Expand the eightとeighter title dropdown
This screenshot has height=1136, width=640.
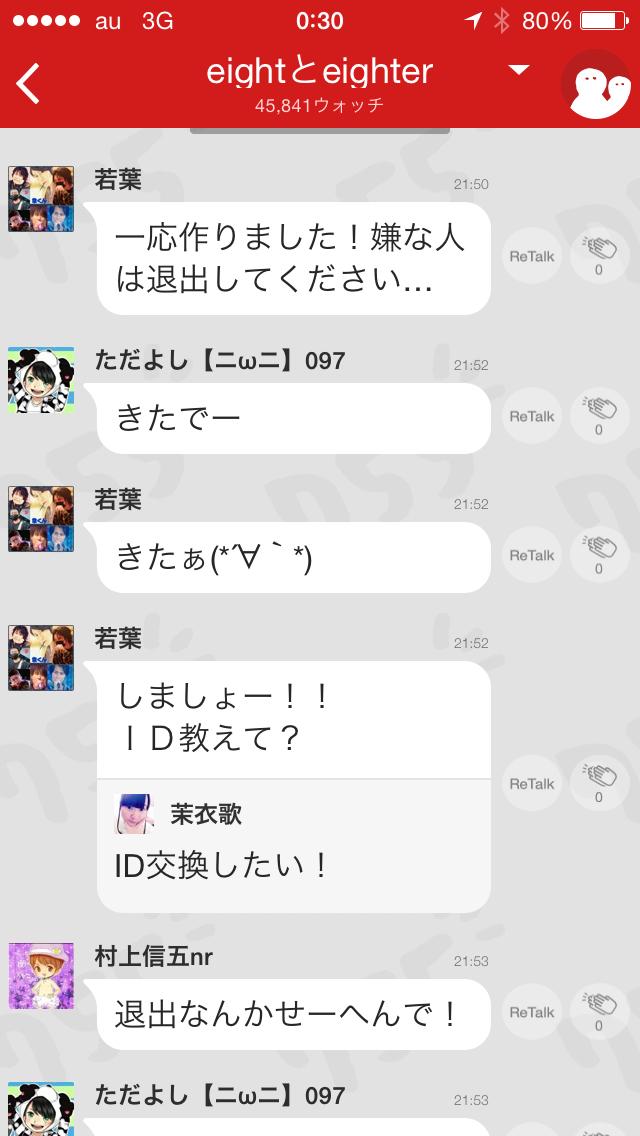[518, 71]
